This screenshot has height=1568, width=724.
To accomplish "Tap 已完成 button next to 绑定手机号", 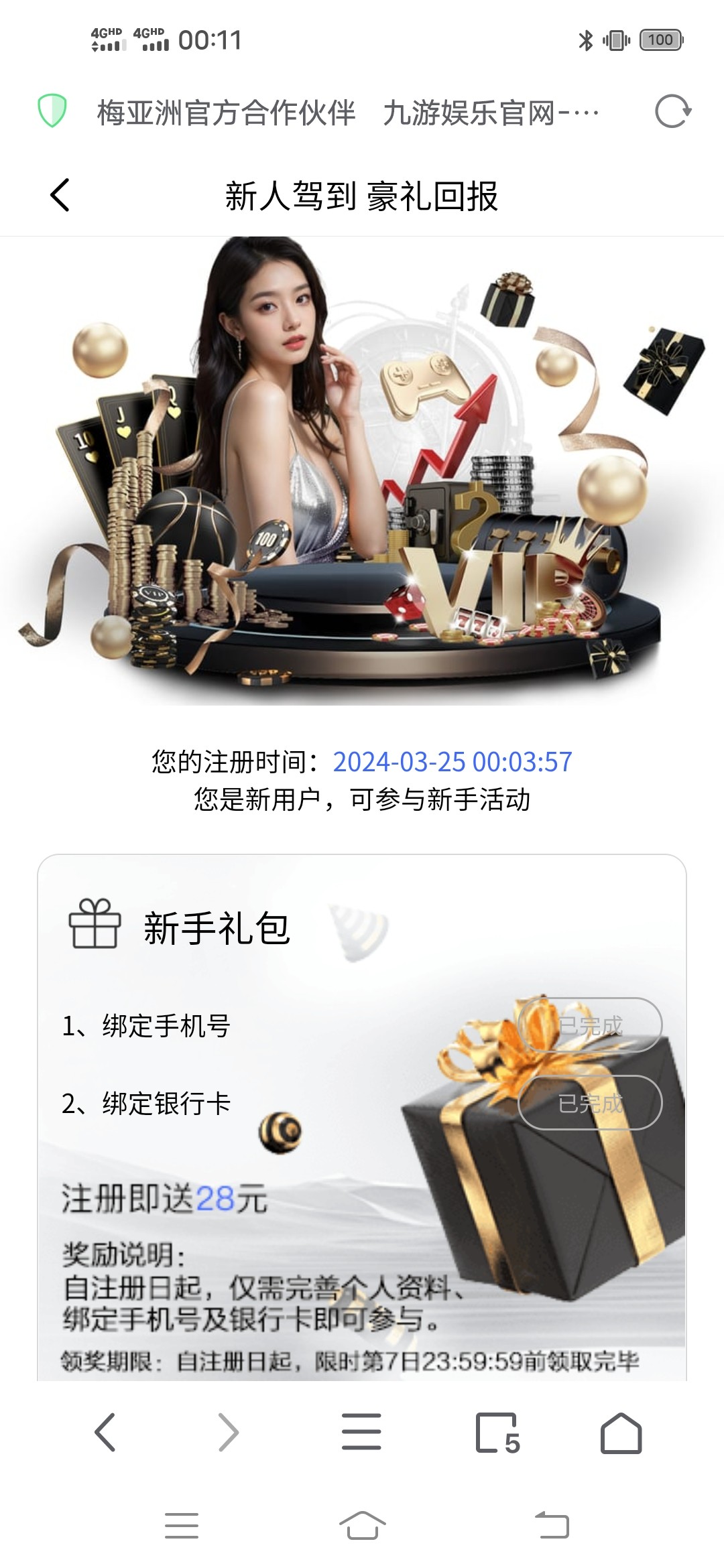I will [590, 1025].
